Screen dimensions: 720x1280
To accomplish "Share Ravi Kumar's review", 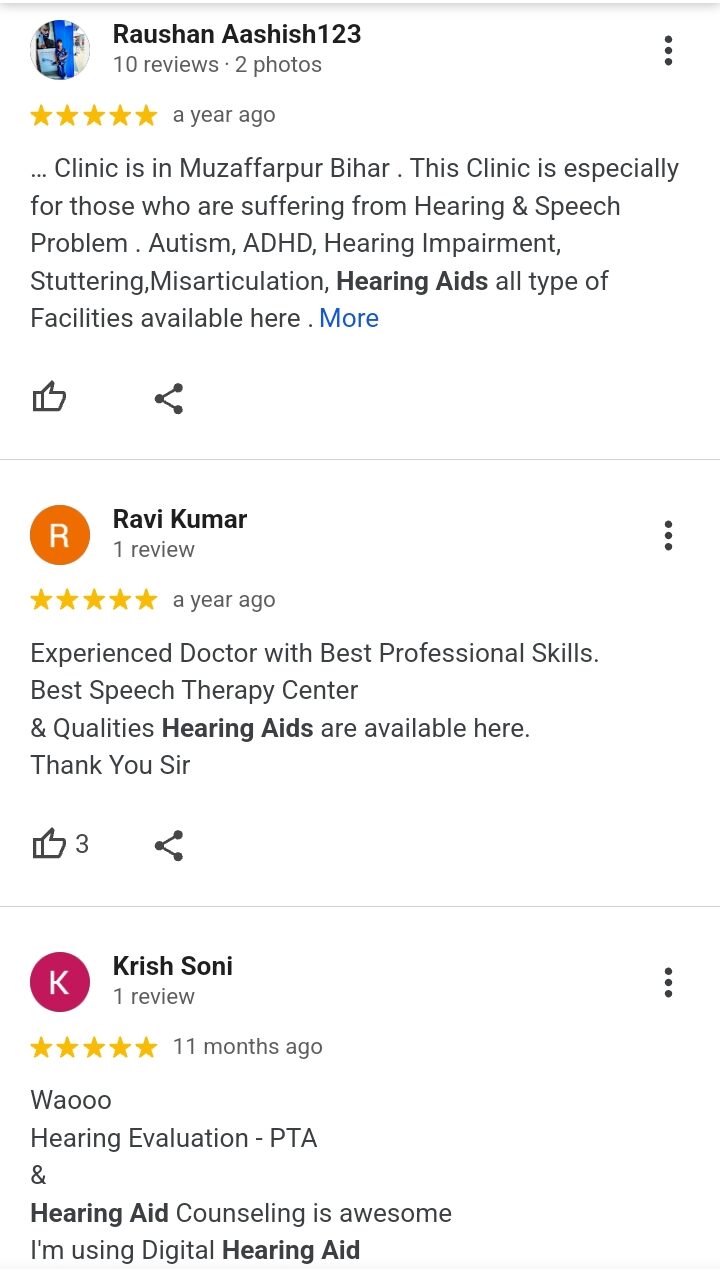I will pyautogui.click(x=169, y=845).
